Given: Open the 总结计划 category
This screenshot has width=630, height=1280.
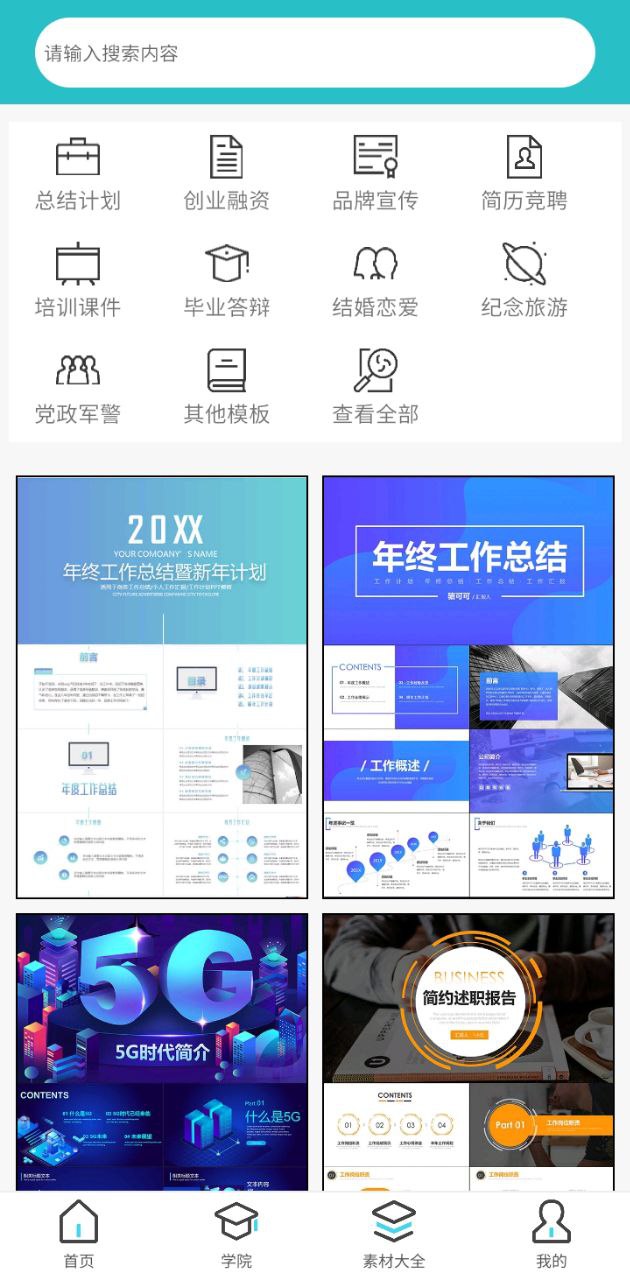Looking at the screenshot, I should (78, 174).
